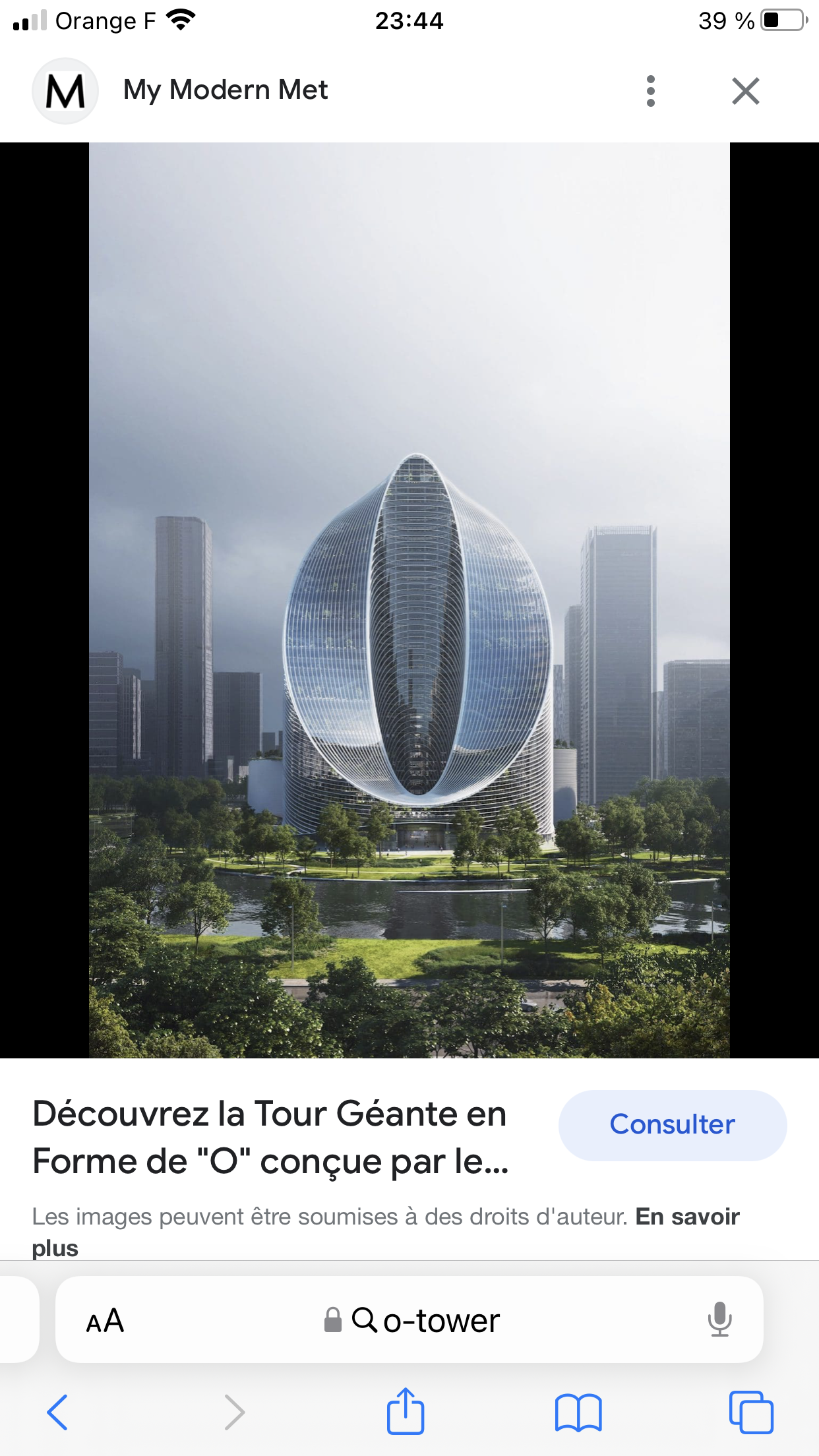Image resolution: width=819 pixels, height=1456 pixels.
Task: Start voice search with the microphone
Action: [x=719, y=1319]
